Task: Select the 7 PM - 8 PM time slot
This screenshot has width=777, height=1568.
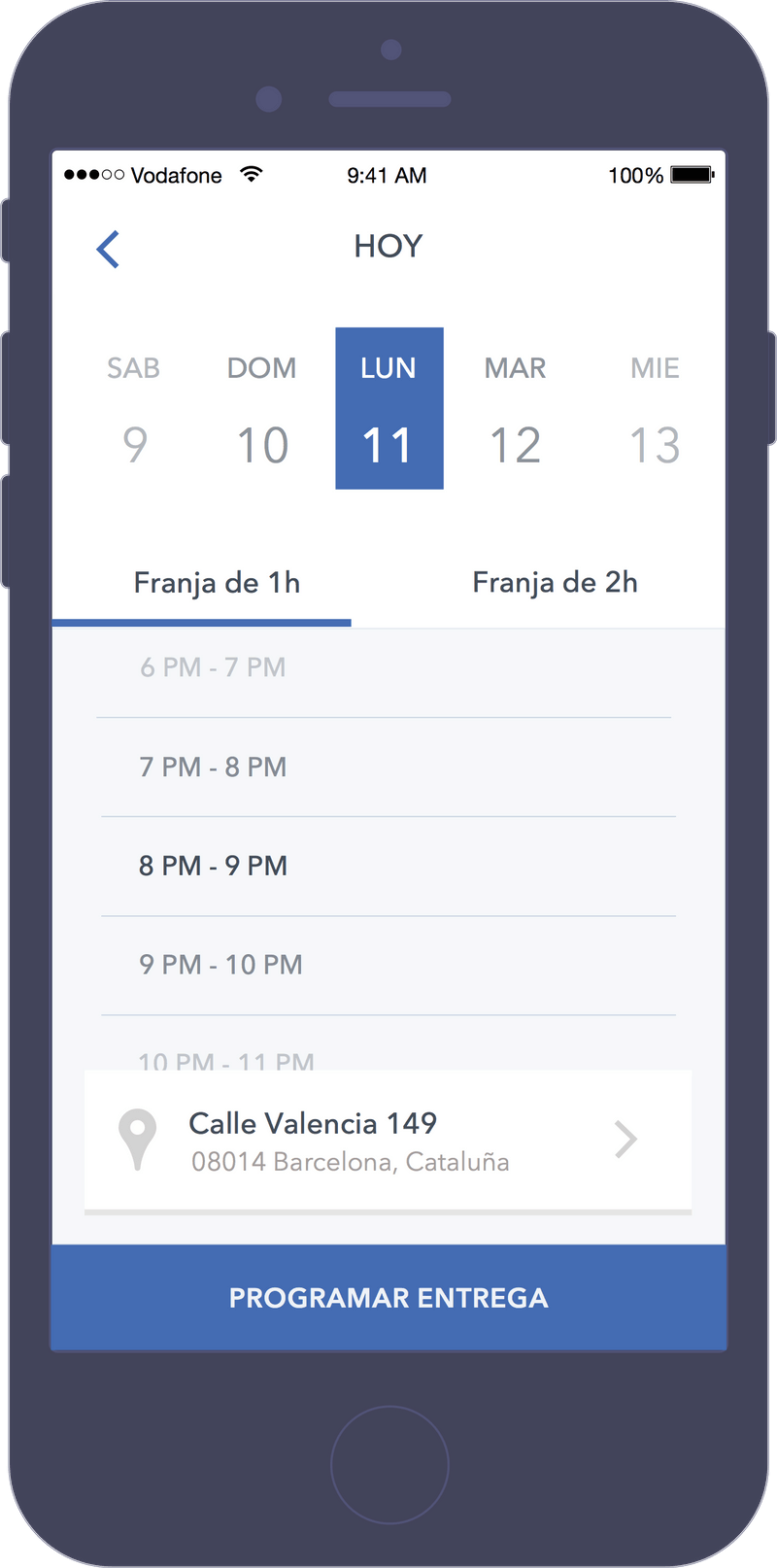Action: click(388, 767)
